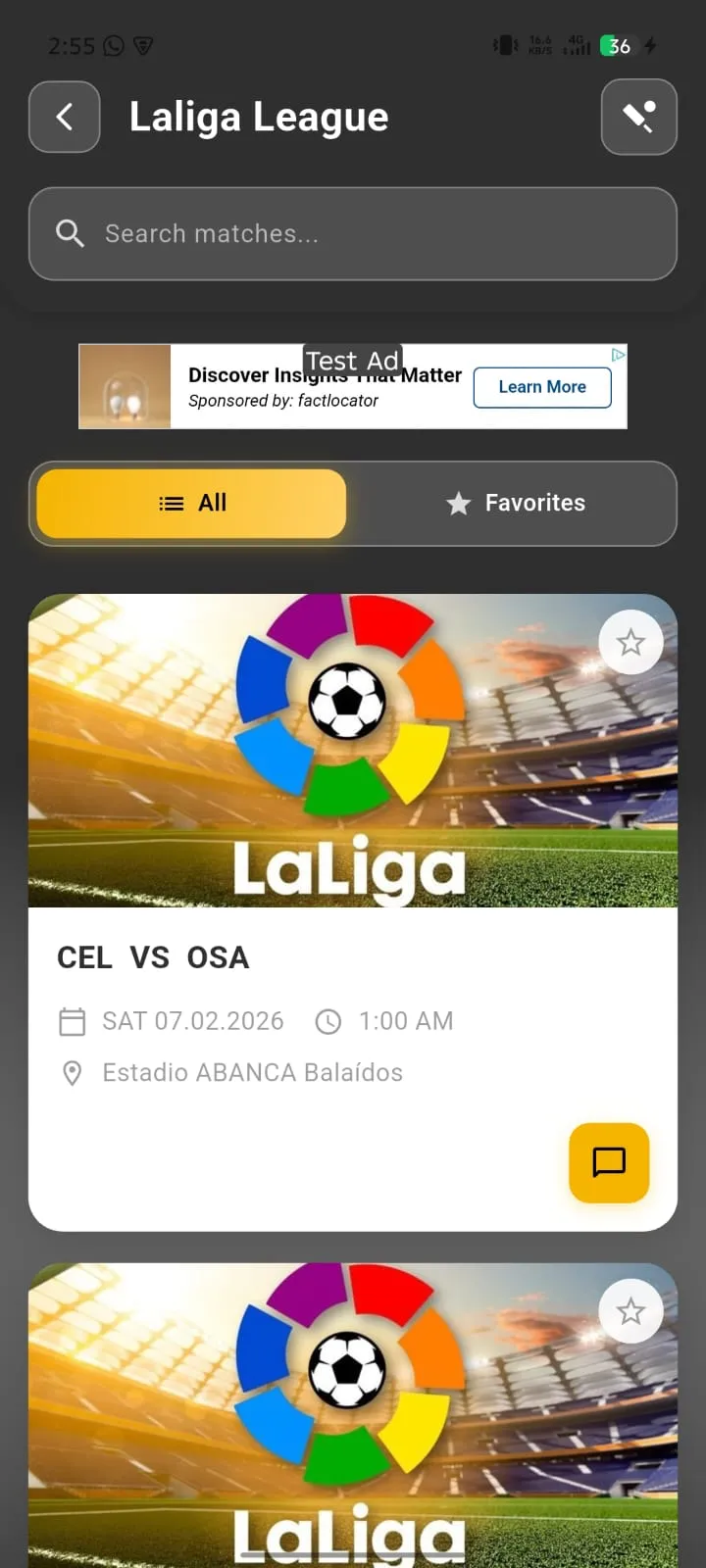706x1568 pixels.
Task: Open the sports selector icon top right
Action: [x=638, y=117]
